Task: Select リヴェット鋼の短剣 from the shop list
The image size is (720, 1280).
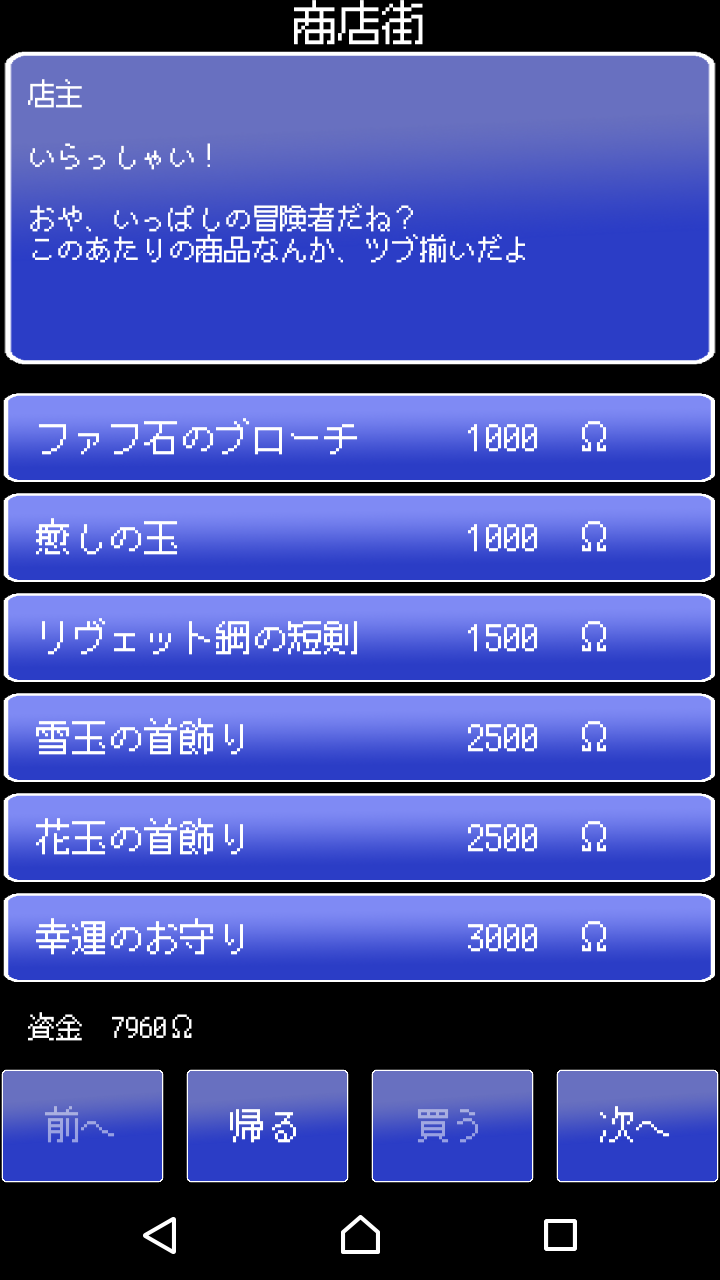Action: coord(360,638)
